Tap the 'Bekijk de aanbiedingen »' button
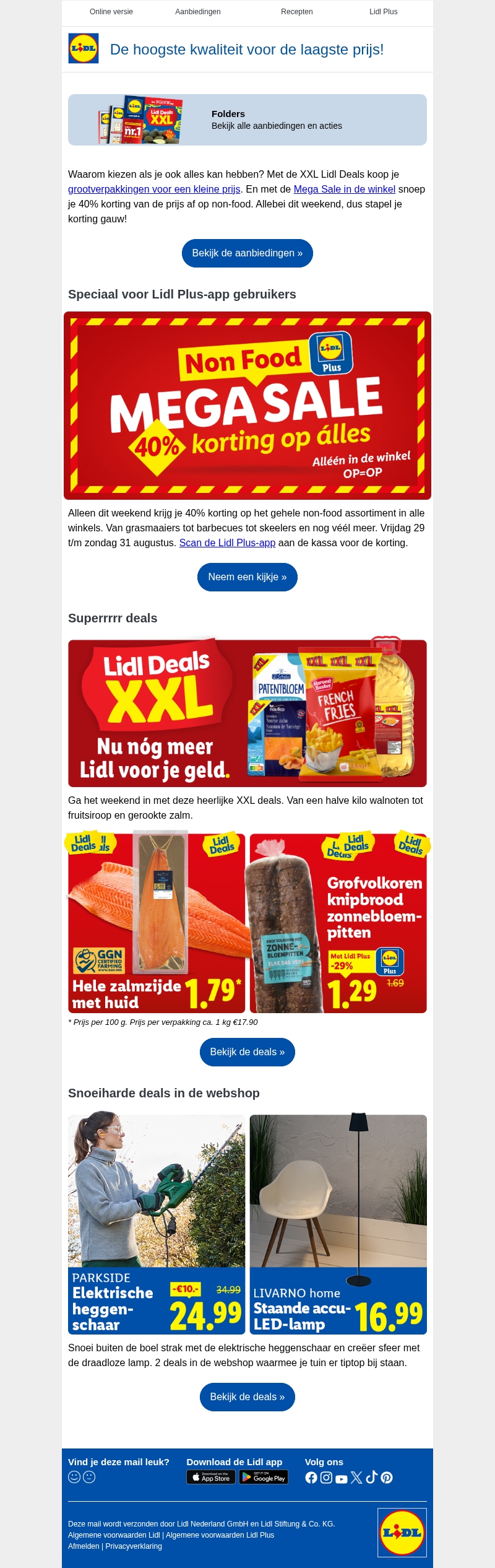Image resolution: width=495 pixels, height=1568 pixels. [247, 253]
